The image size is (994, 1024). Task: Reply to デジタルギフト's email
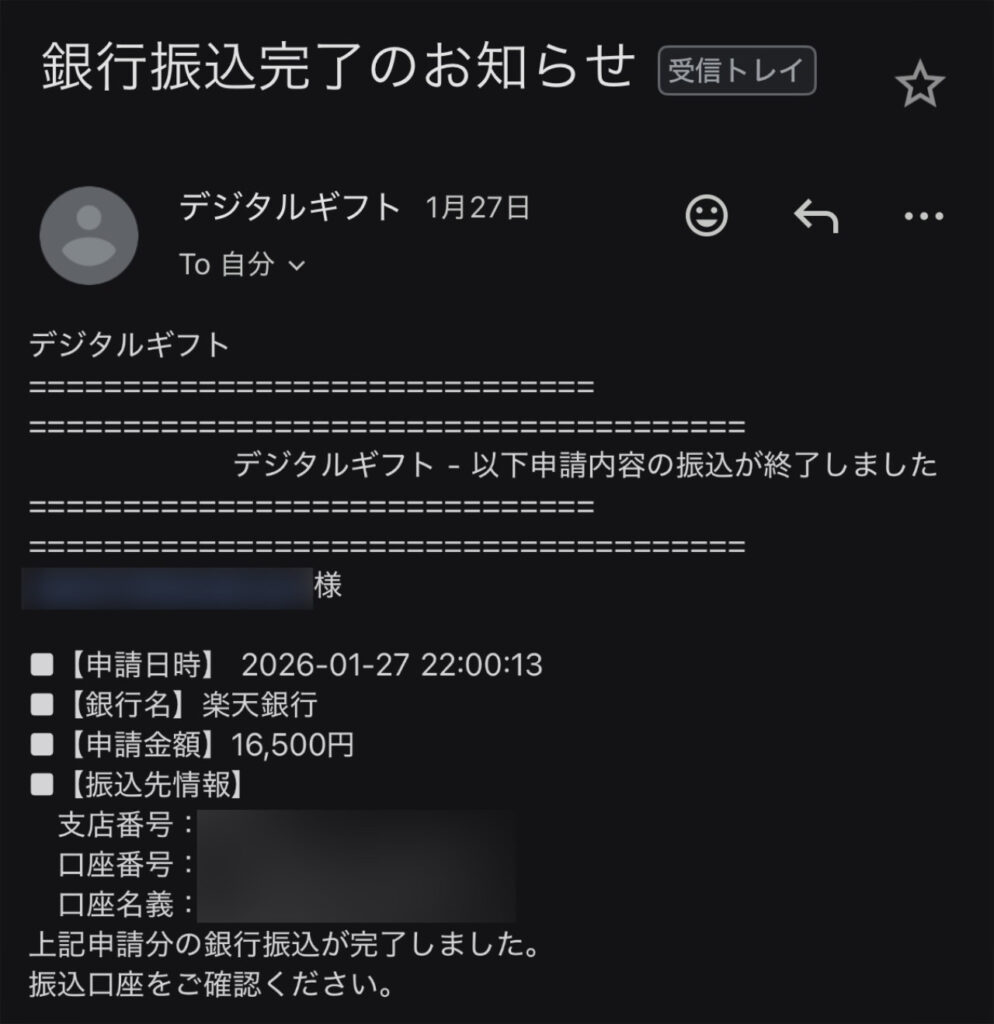(815, 215)
